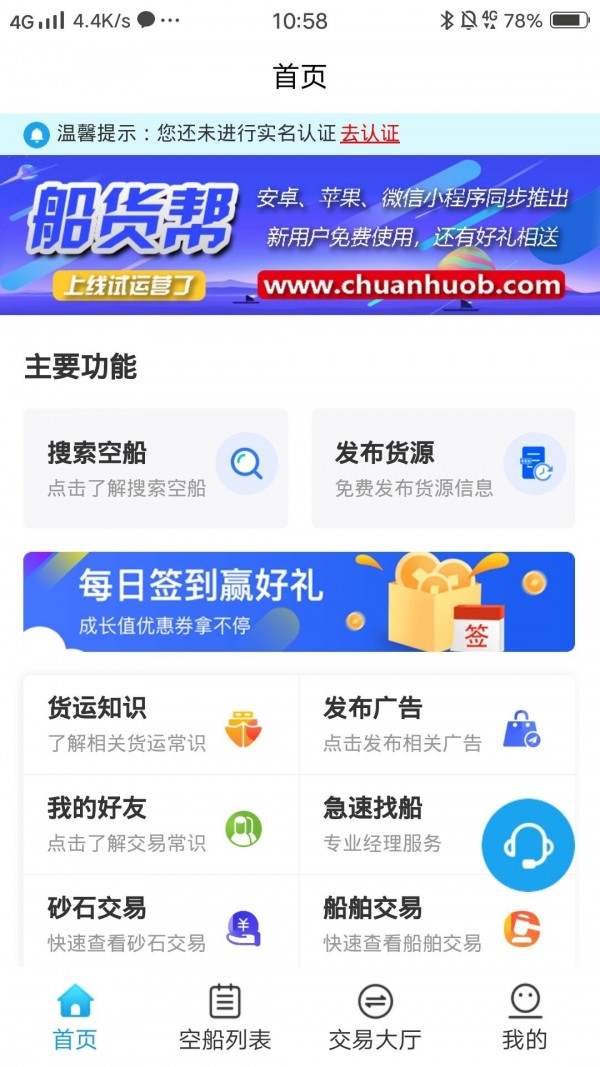
Task: Switch to the 空船列表 tab
Action: 225,1017
